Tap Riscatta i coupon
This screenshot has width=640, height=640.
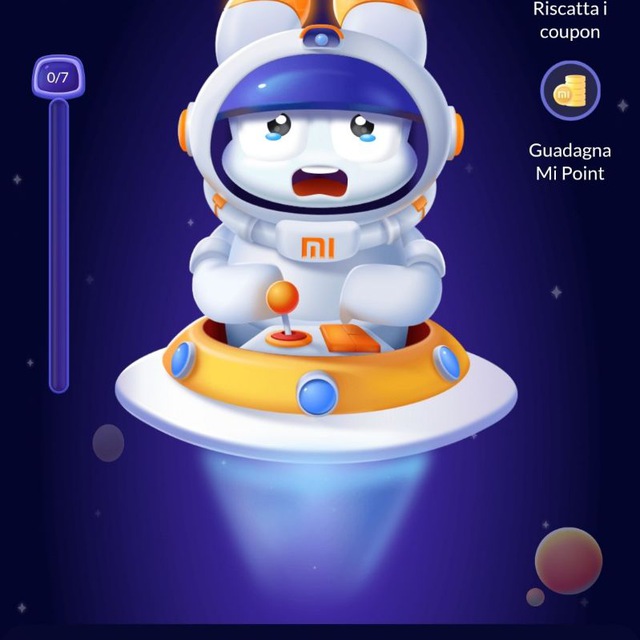(x=570, y=20)
